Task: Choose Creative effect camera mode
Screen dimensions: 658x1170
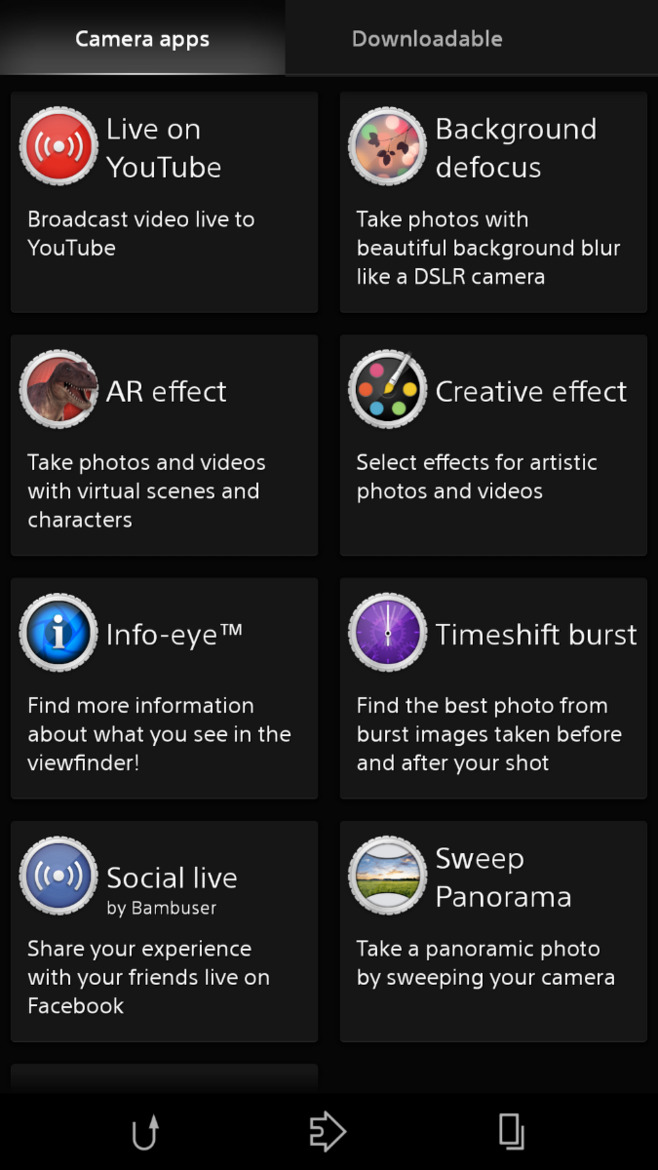Action: tap(493, 445)
